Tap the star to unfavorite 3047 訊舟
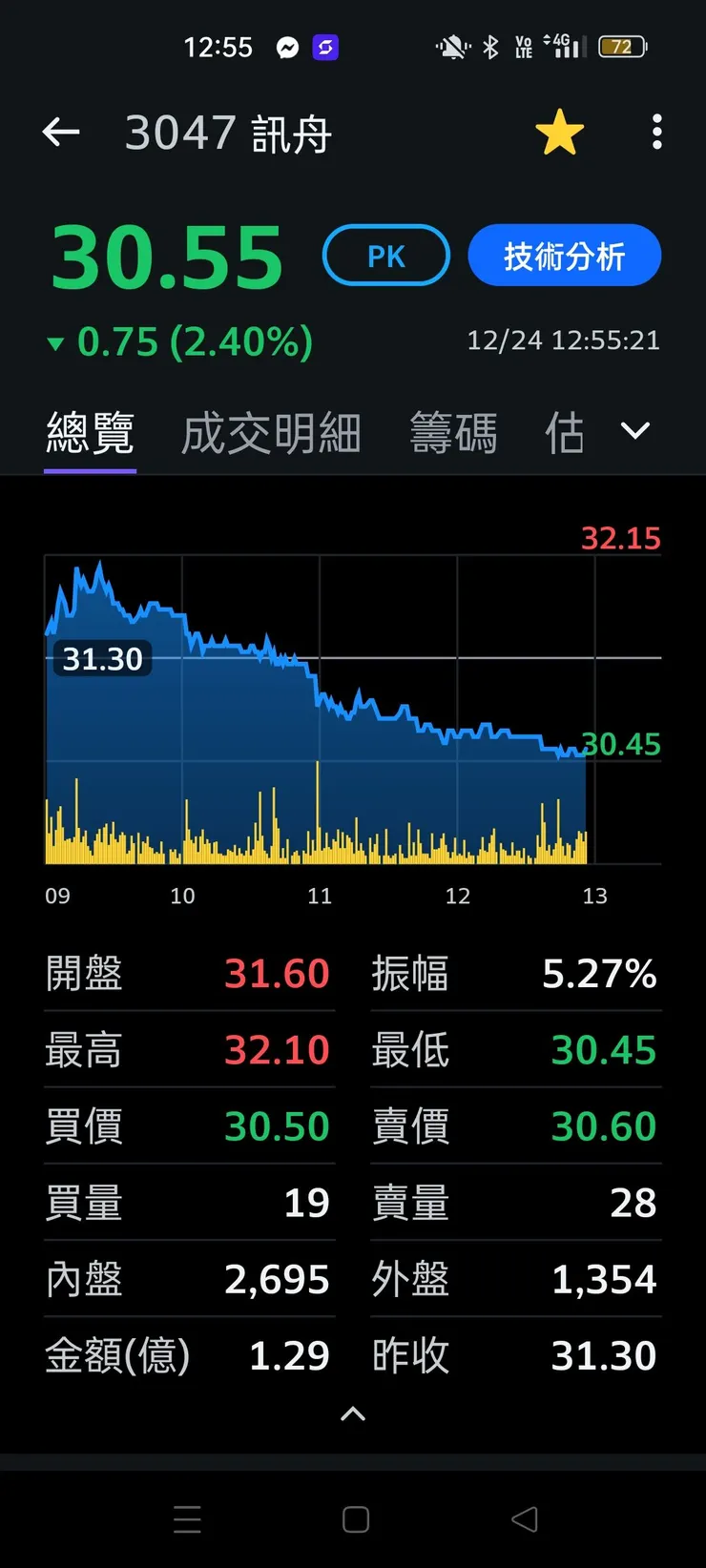This screenshot has height=1568, width=706. click(559, 133)
